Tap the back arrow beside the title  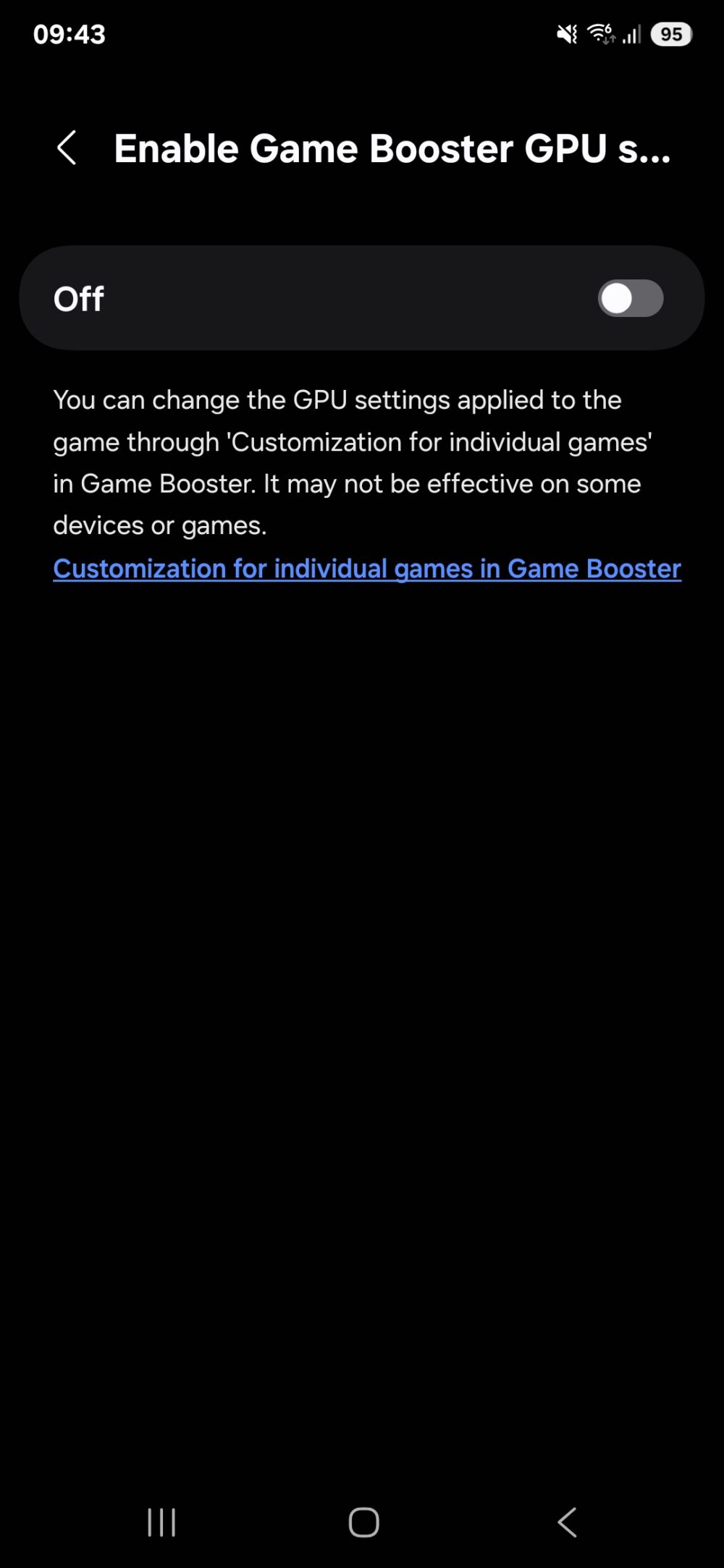coord(67,148)
